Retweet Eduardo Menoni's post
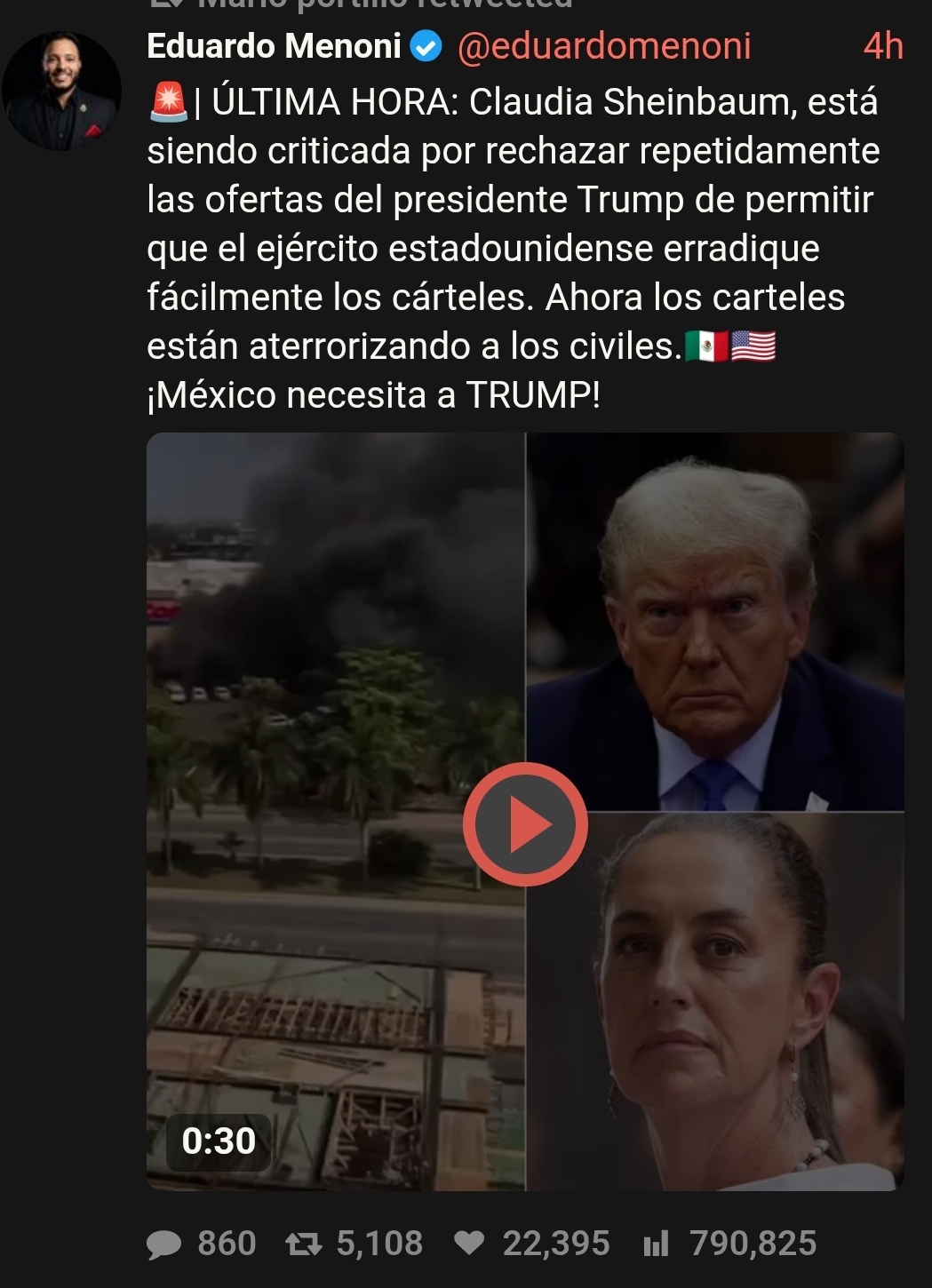932x1288 pixels. pos(303,1244)
